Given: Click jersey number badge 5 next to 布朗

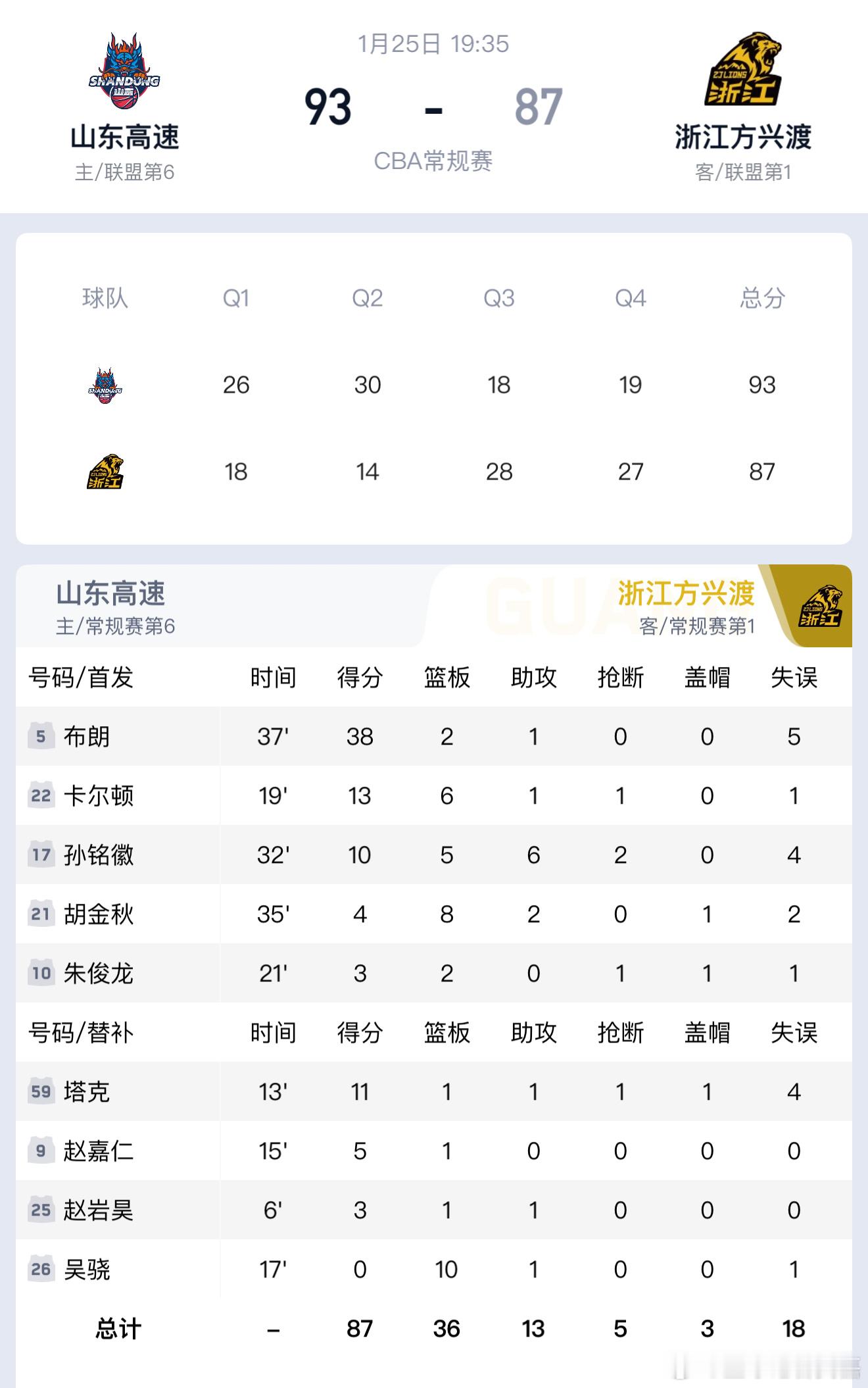Looking at the screenshot, I should pos(41,737).
